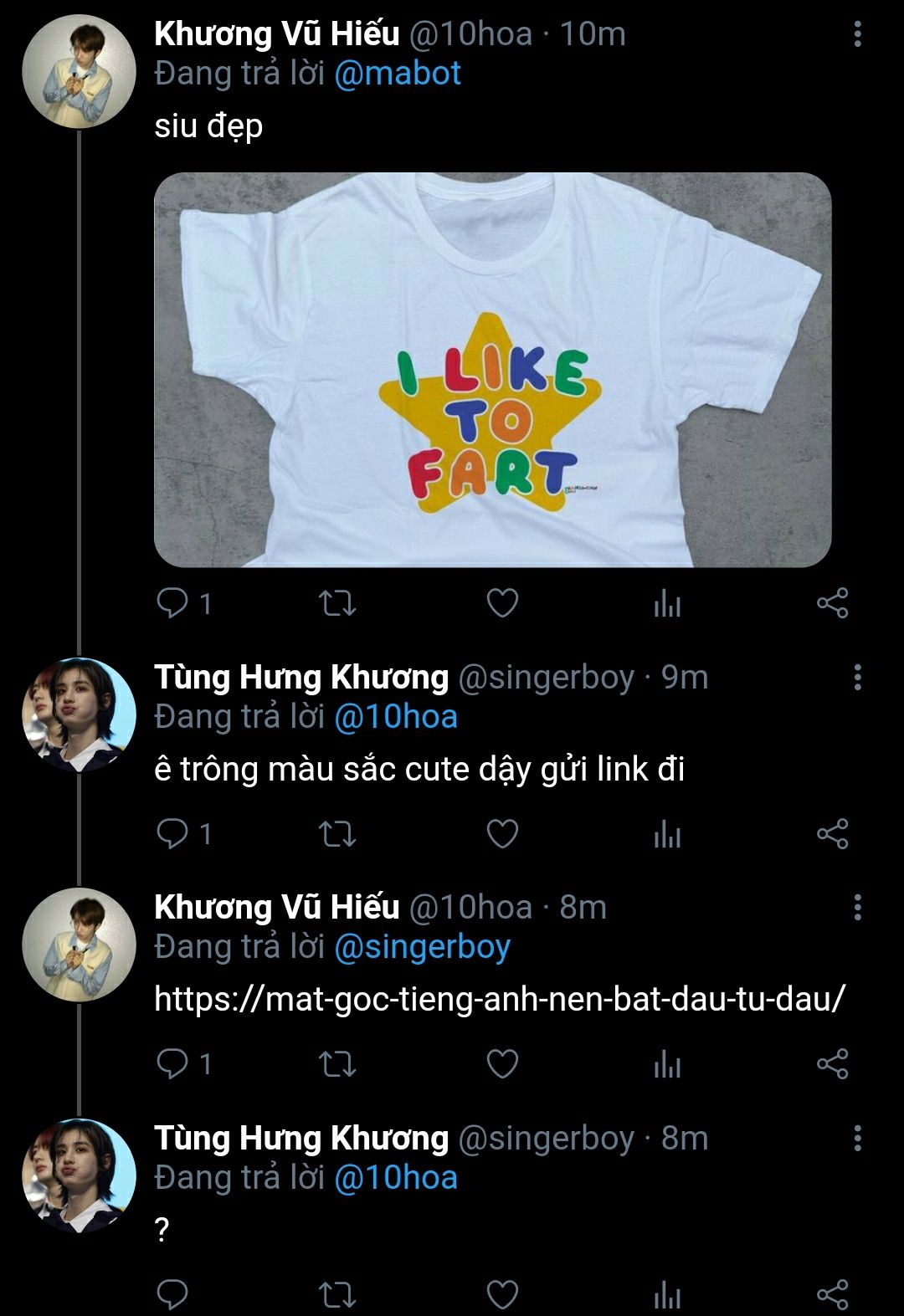Image resolution: width=904 pixels, height=1316 pixels.
Task: Open Khương Vũ Hiếu's avatar on the 10m tweet
Action: click(79, 70)
